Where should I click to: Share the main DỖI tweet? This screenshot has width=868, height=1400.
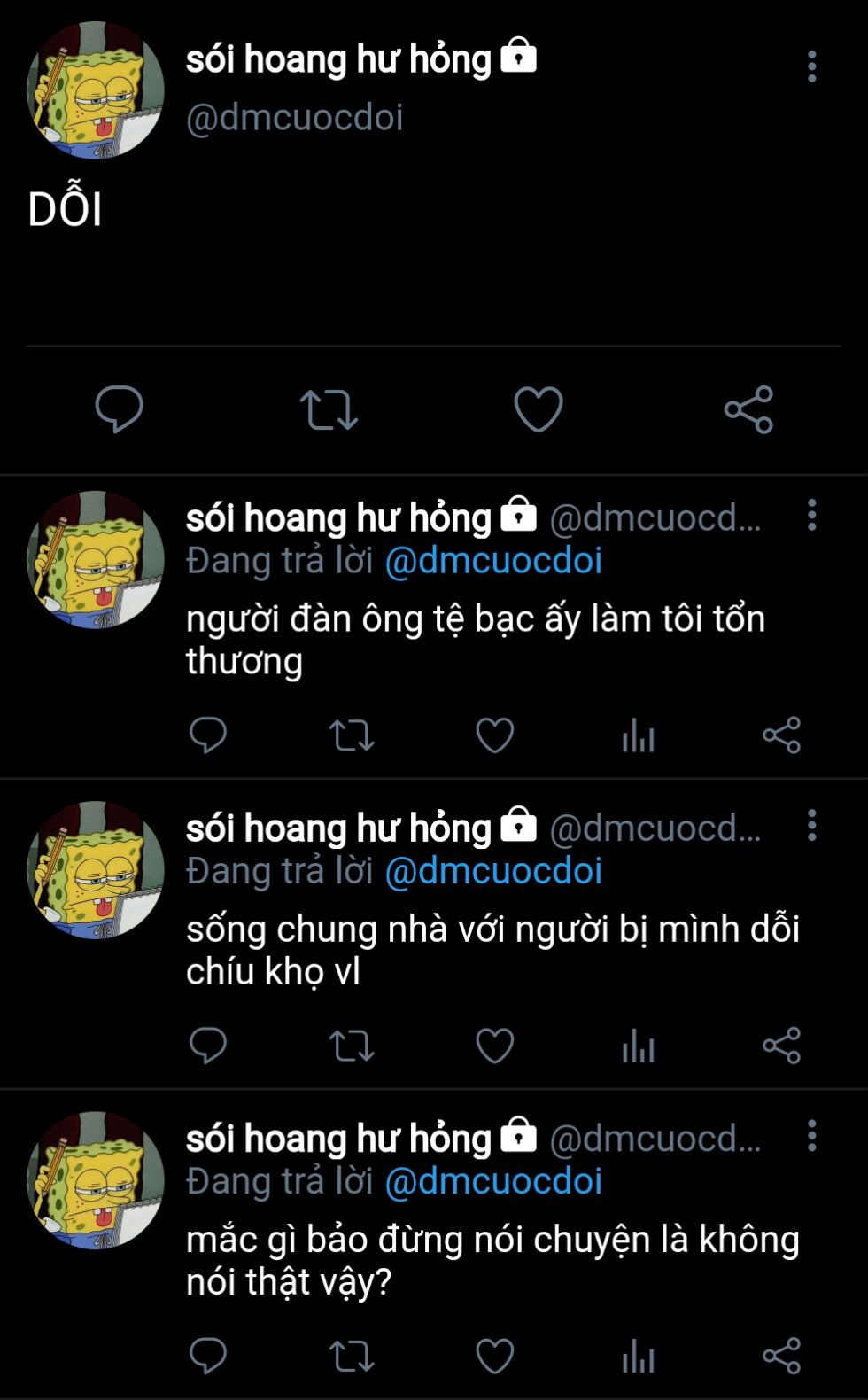click(x=748, y=409)
